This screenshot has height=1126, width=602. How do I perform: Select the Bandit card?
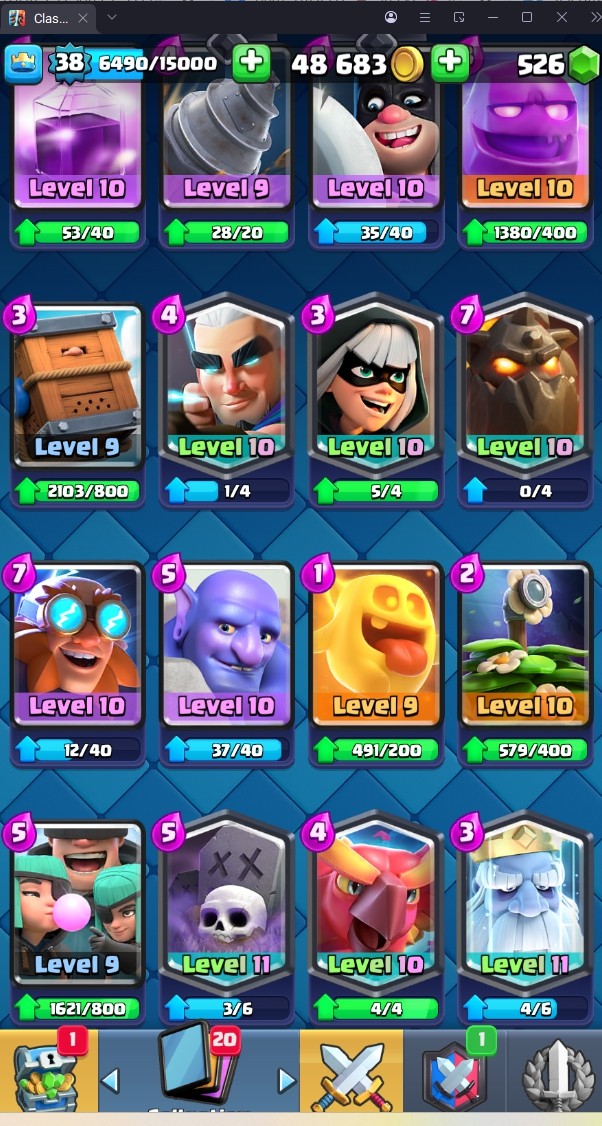375,385
